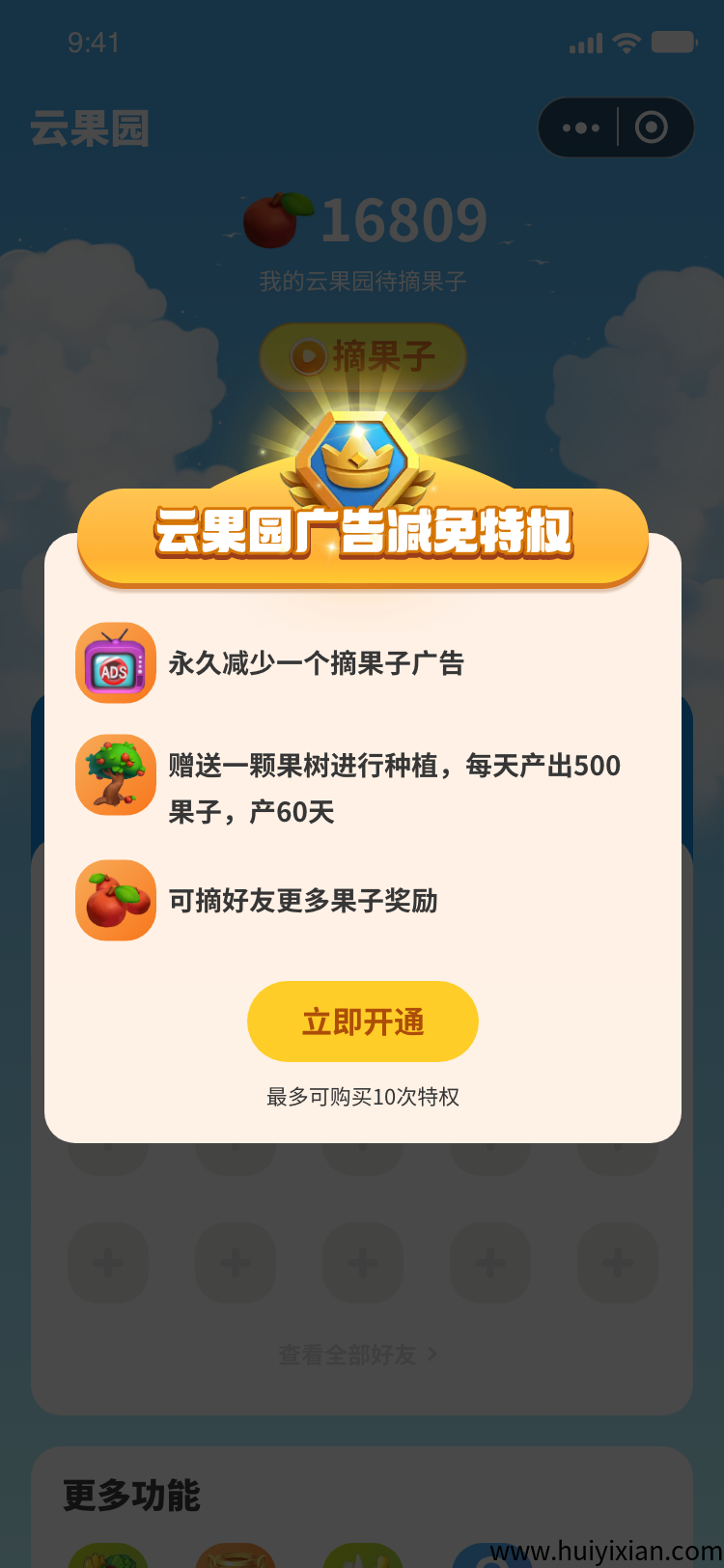
Task: Click the ADS TV icon in the popup
Action: [115, 663]
